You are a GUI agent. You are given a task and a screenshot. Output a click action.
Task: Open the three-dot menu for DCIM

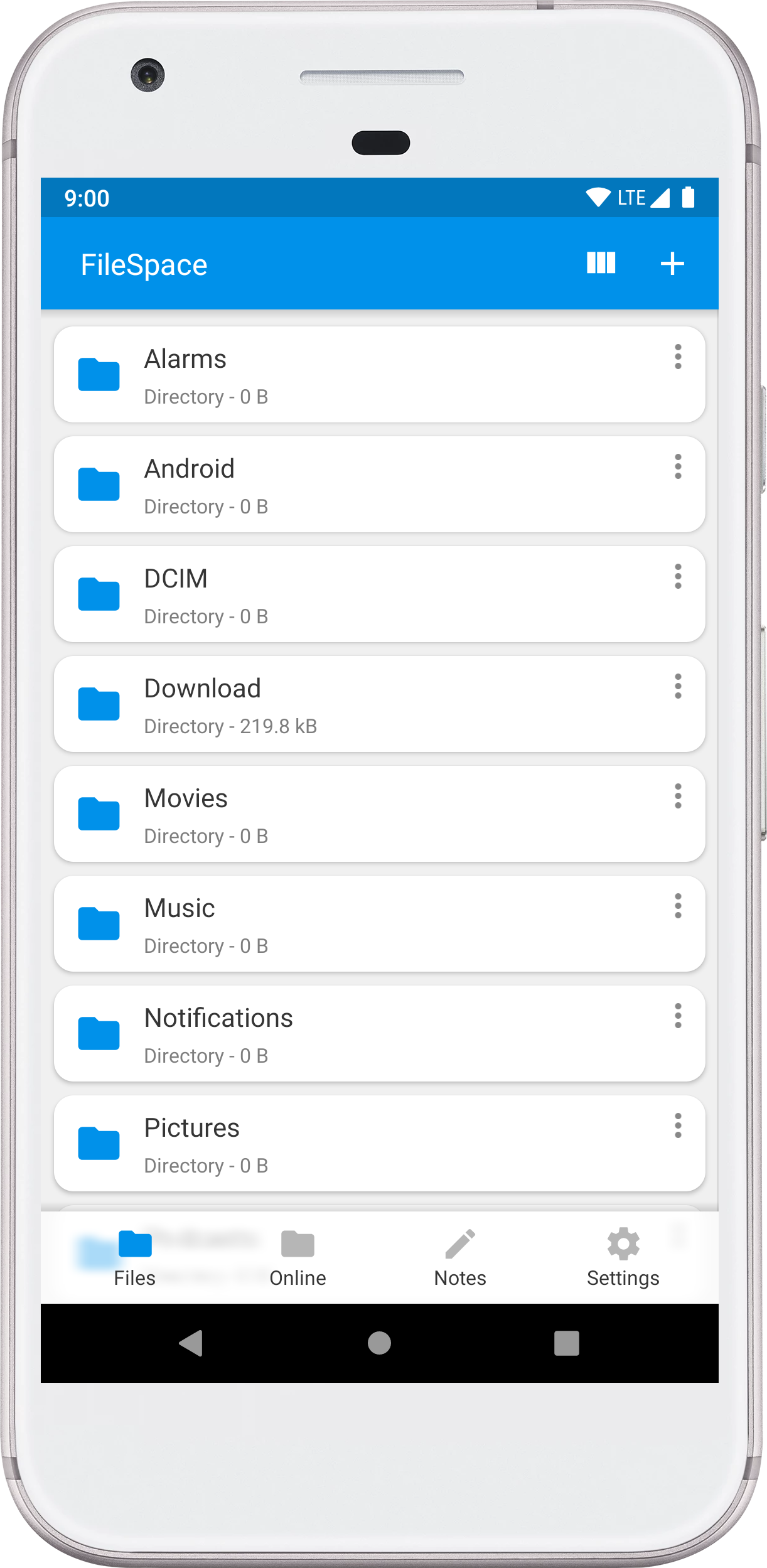coord(678,576)
